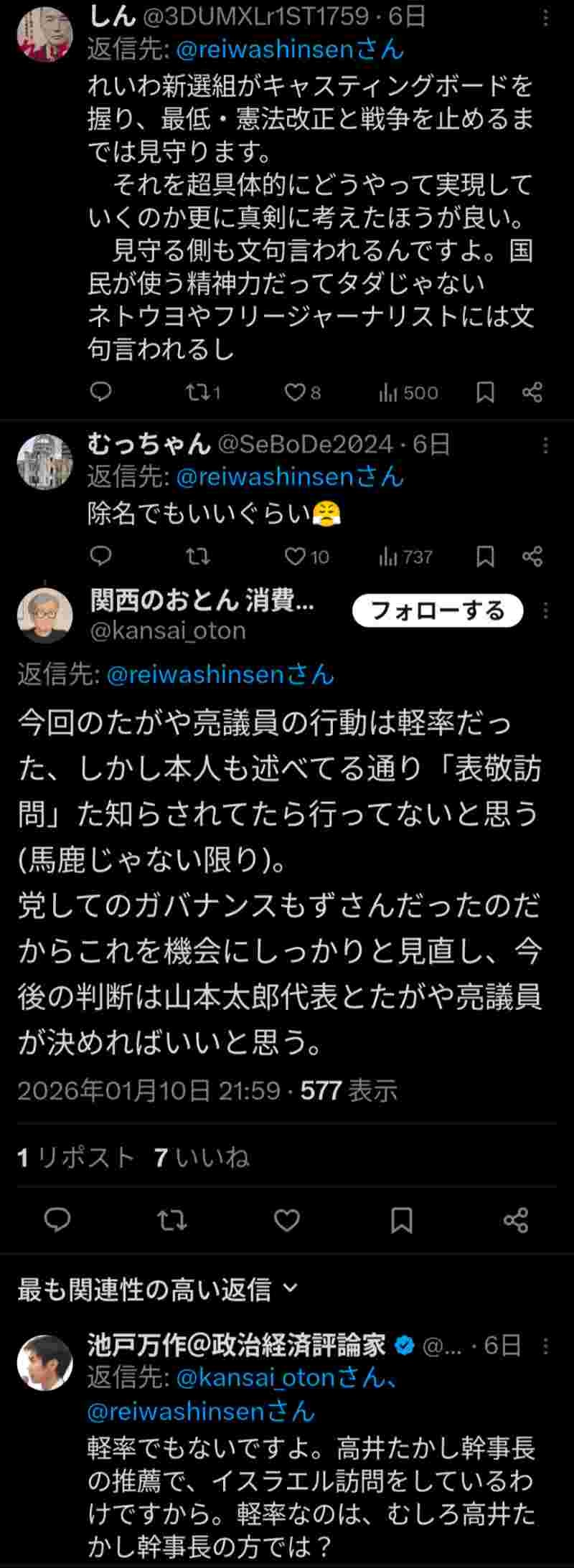
Task: Bookmark しん's reply
Action: 485,392
